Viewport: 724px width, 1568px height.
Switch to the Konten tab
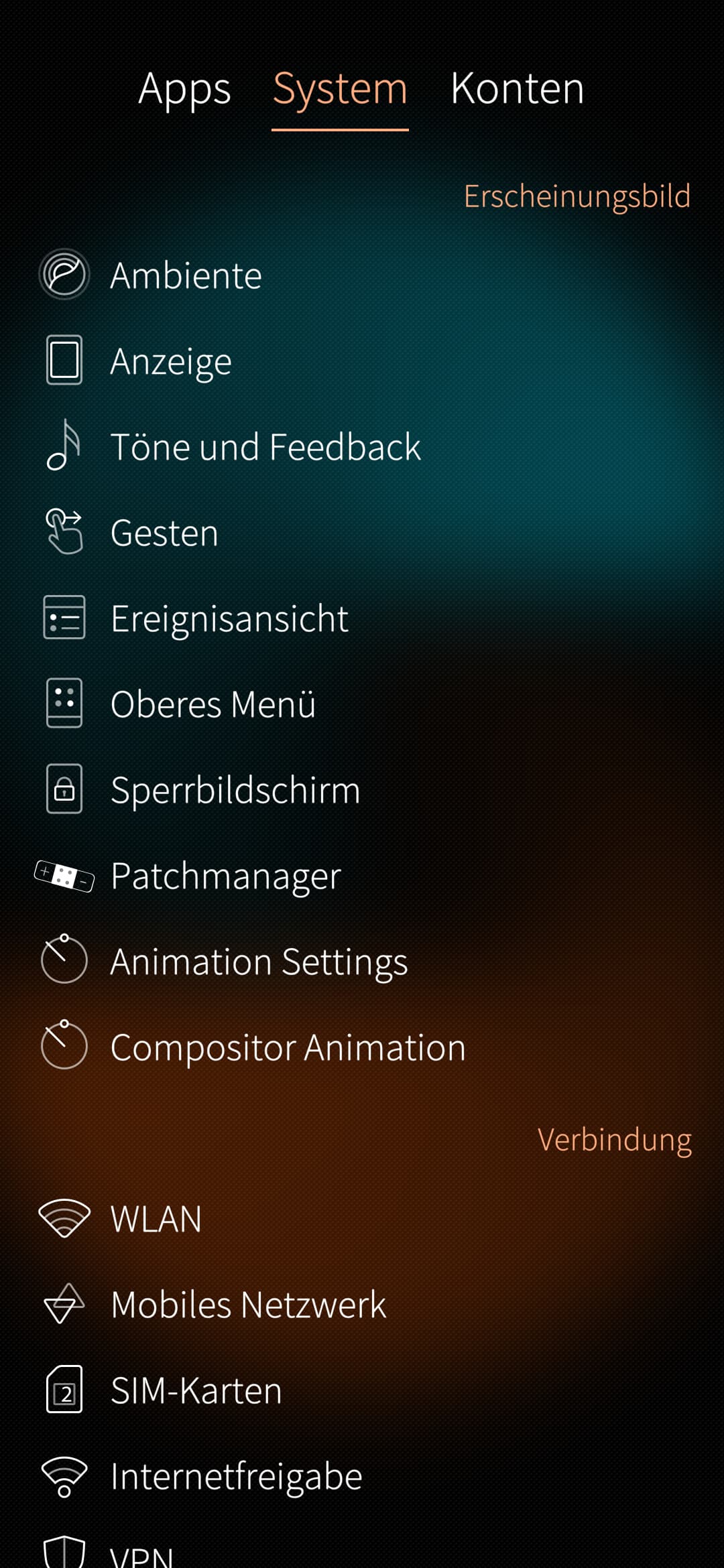point(517,89)
